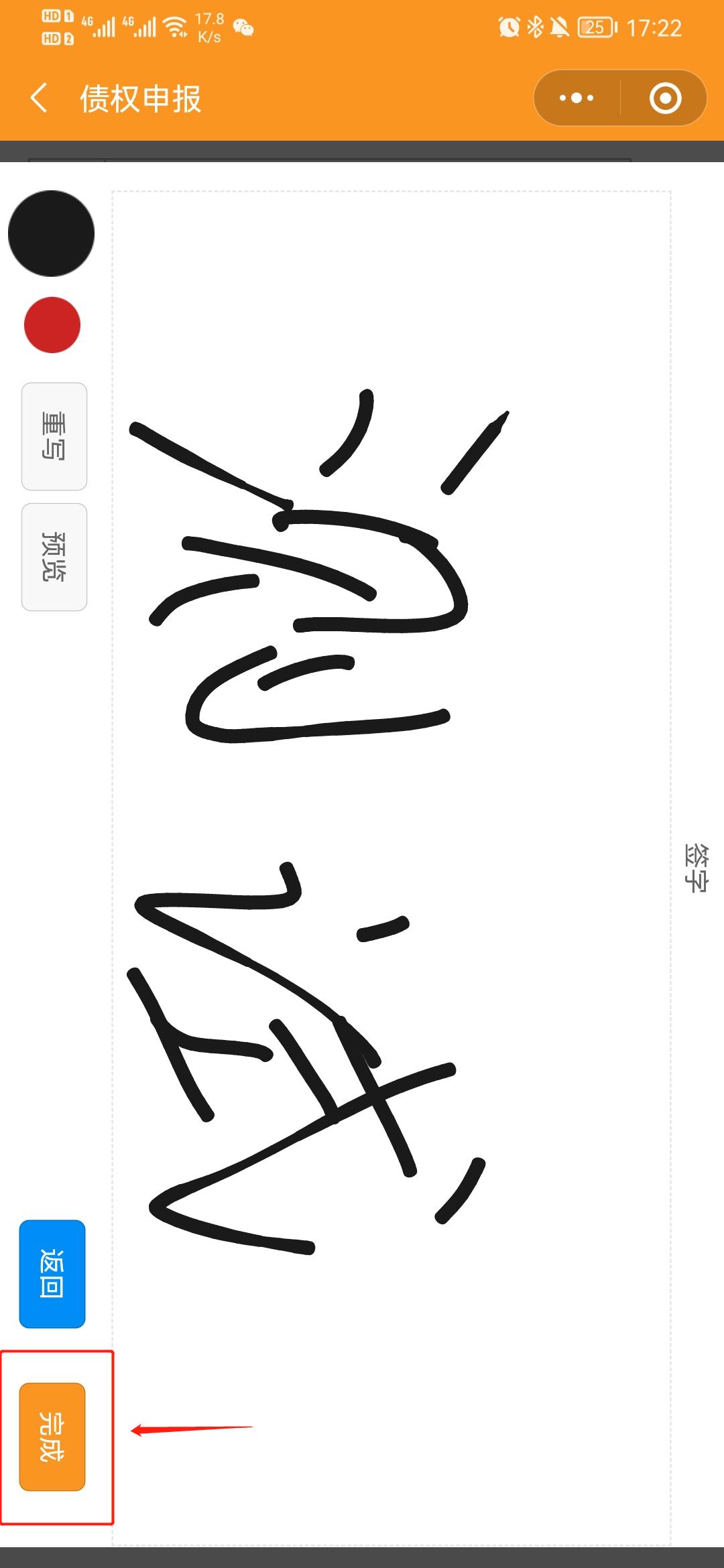Tap the blue 返回 button
This screenshot has height=1568, width=724.
(x=52, y=1274)
